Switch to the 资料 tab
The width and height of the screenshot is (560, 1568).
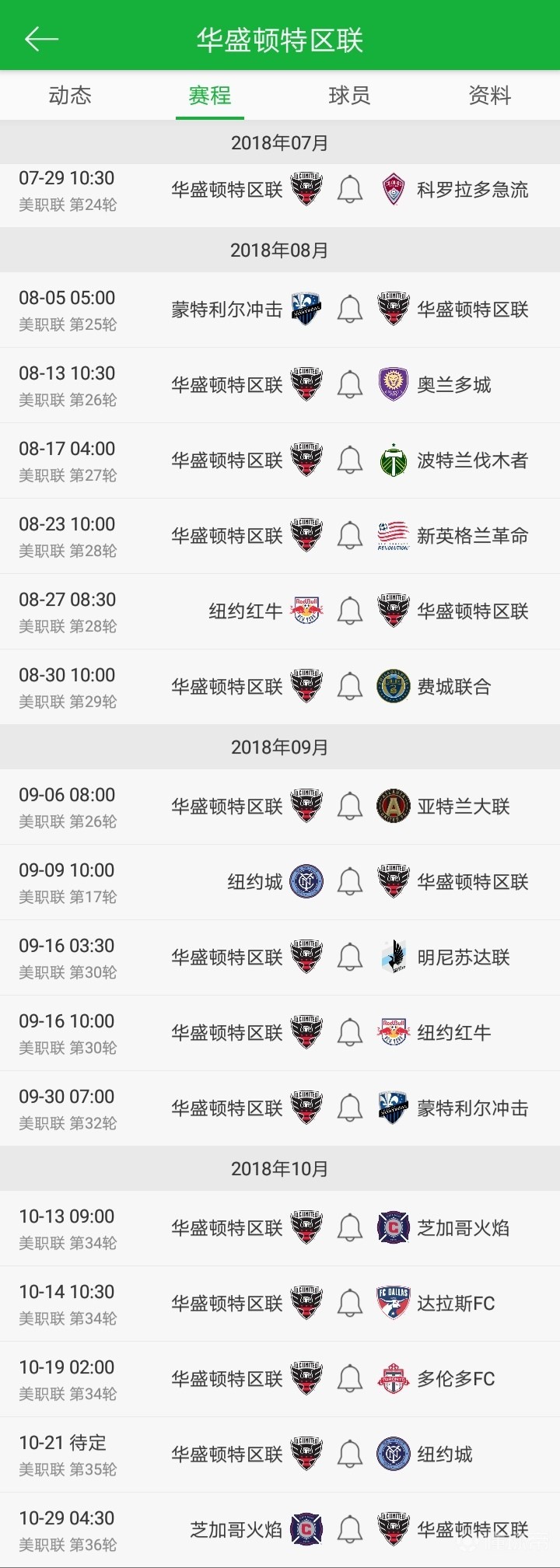point(489,96)
